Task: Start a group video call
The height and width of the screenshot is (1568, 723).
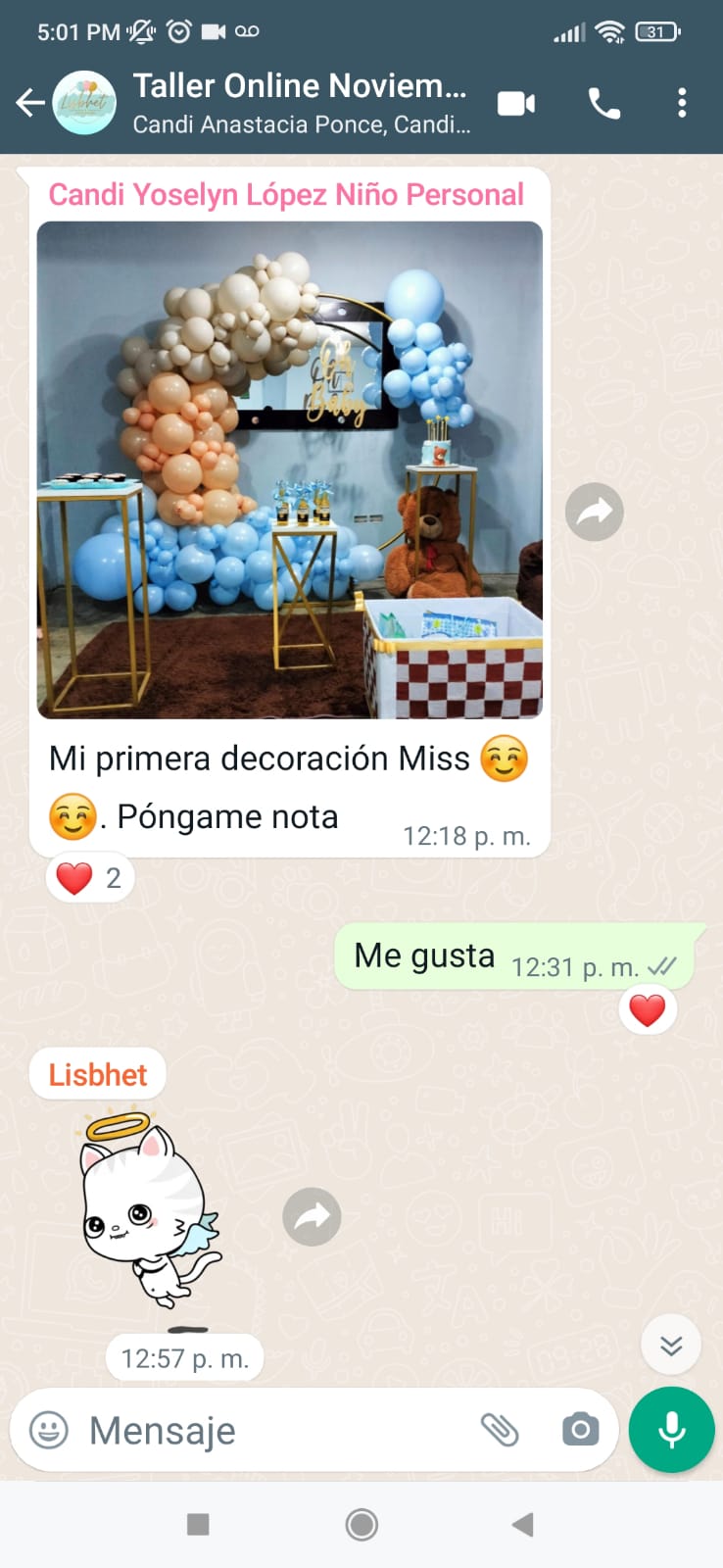Action: coord(516,103)
